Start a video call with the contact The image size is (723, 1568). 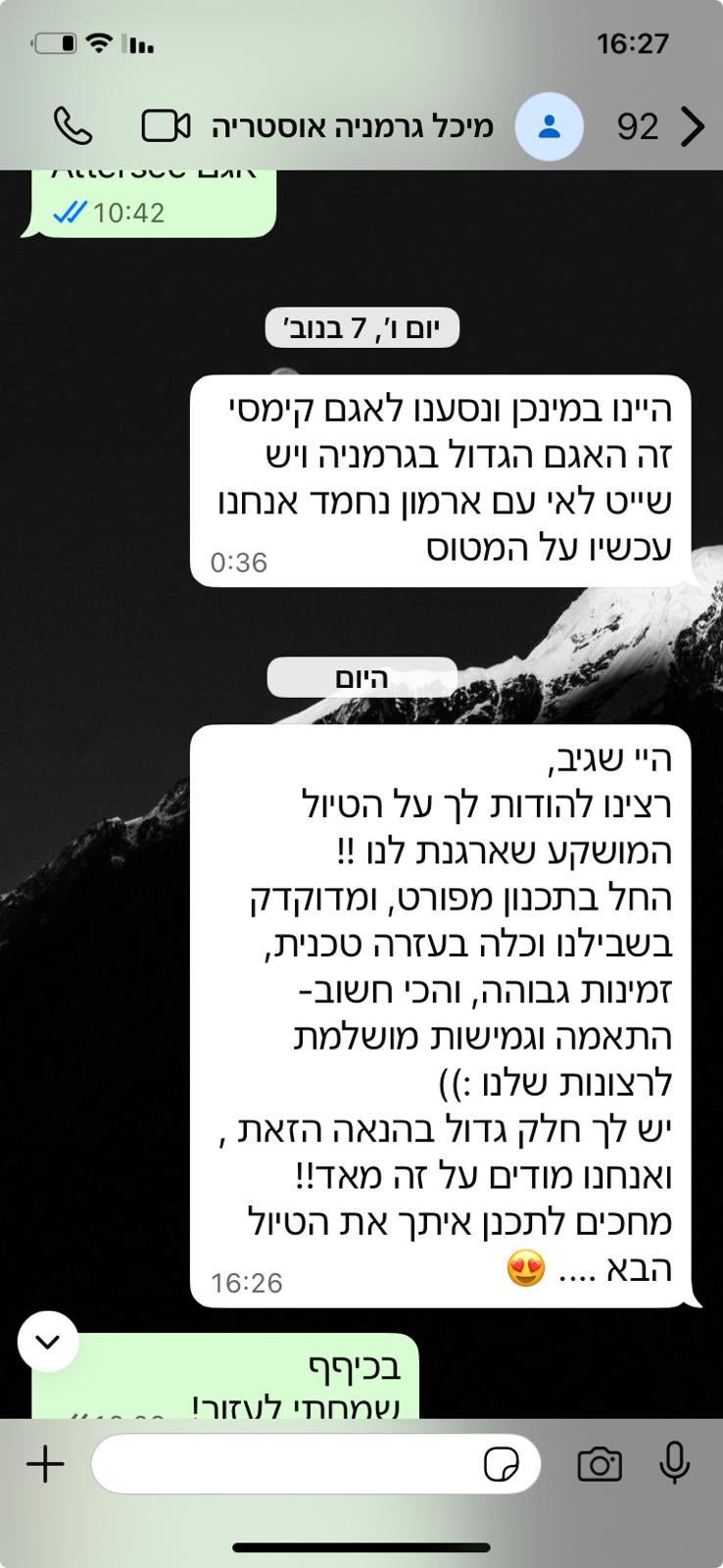(166, 126)
